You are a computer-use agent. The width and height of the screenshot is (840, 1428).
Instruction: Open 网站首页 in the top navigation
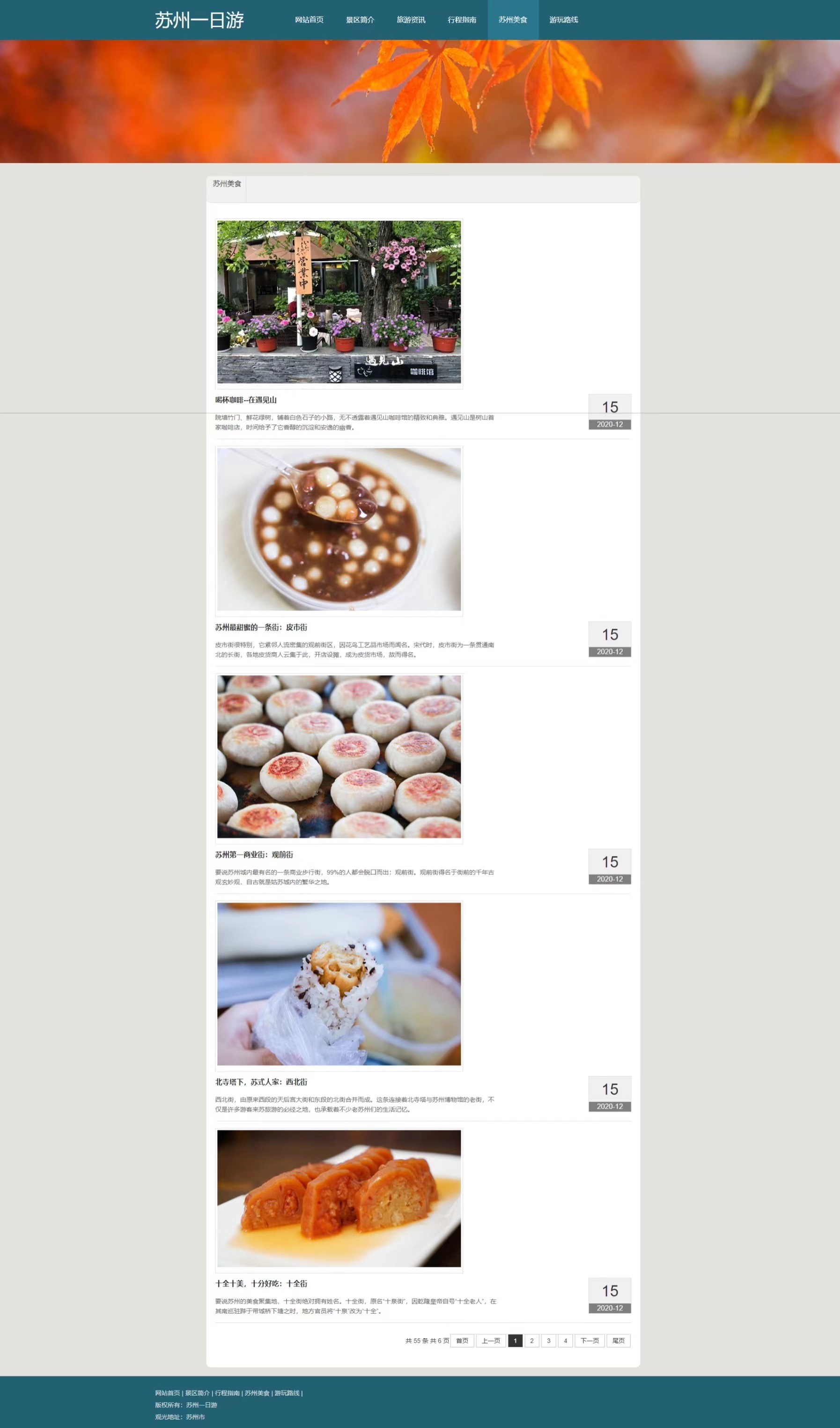pyautogui.click(x=309, y=20)
